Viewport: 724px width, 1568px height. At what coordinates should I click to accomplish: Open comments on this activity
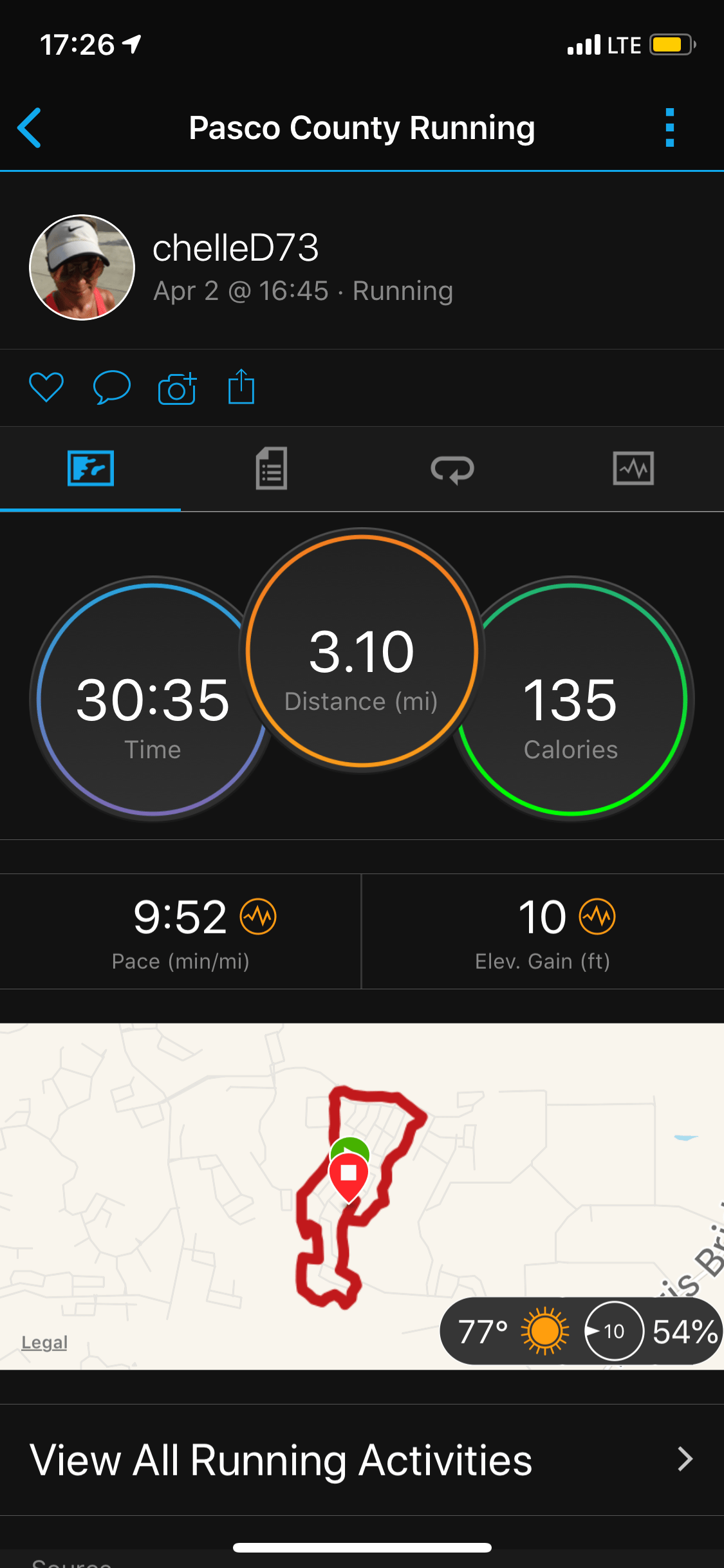[x=111, y=387]
